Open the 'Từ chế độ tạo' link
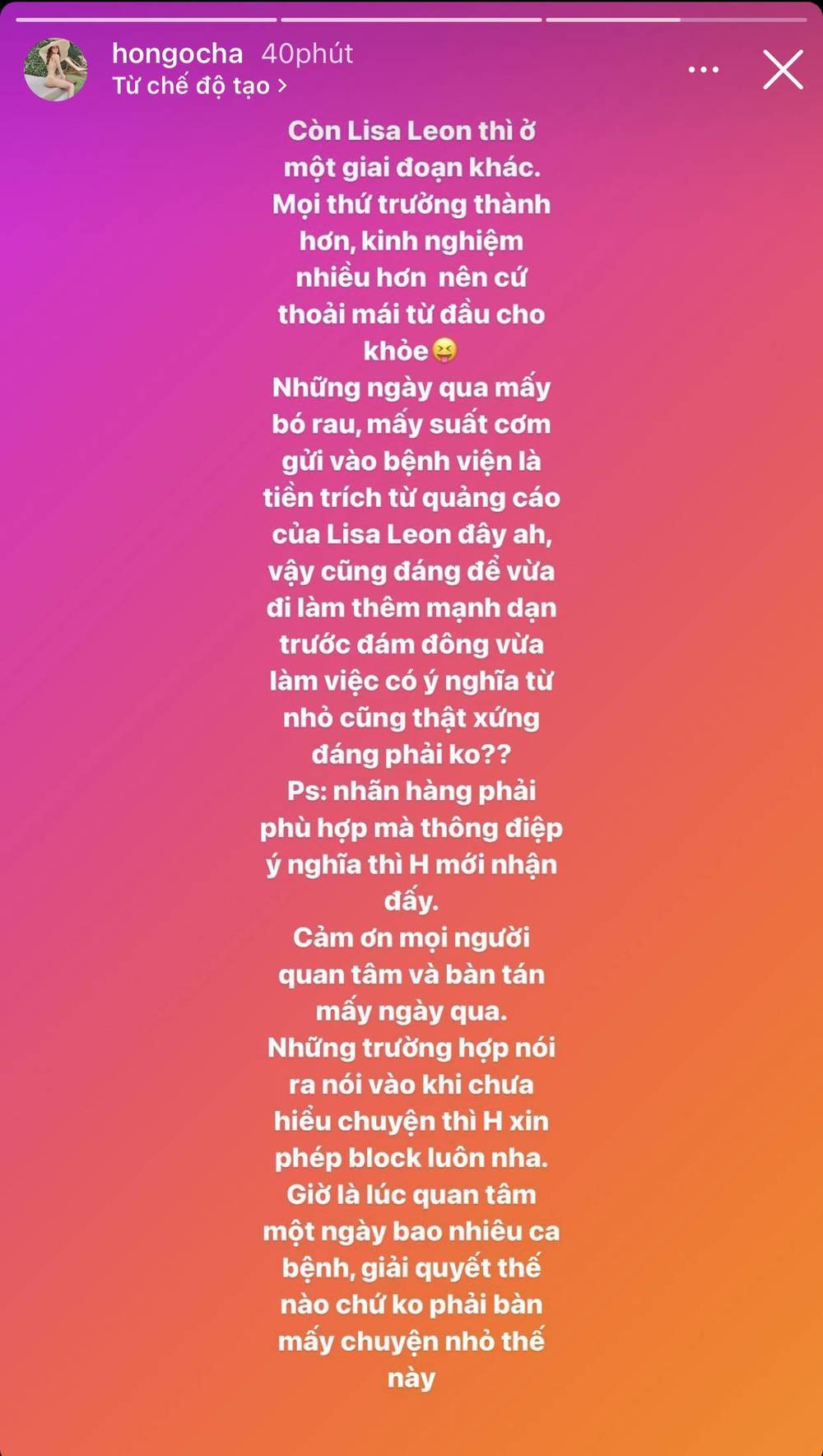This screenshot has width=823, height=1456. pos(198,86)
